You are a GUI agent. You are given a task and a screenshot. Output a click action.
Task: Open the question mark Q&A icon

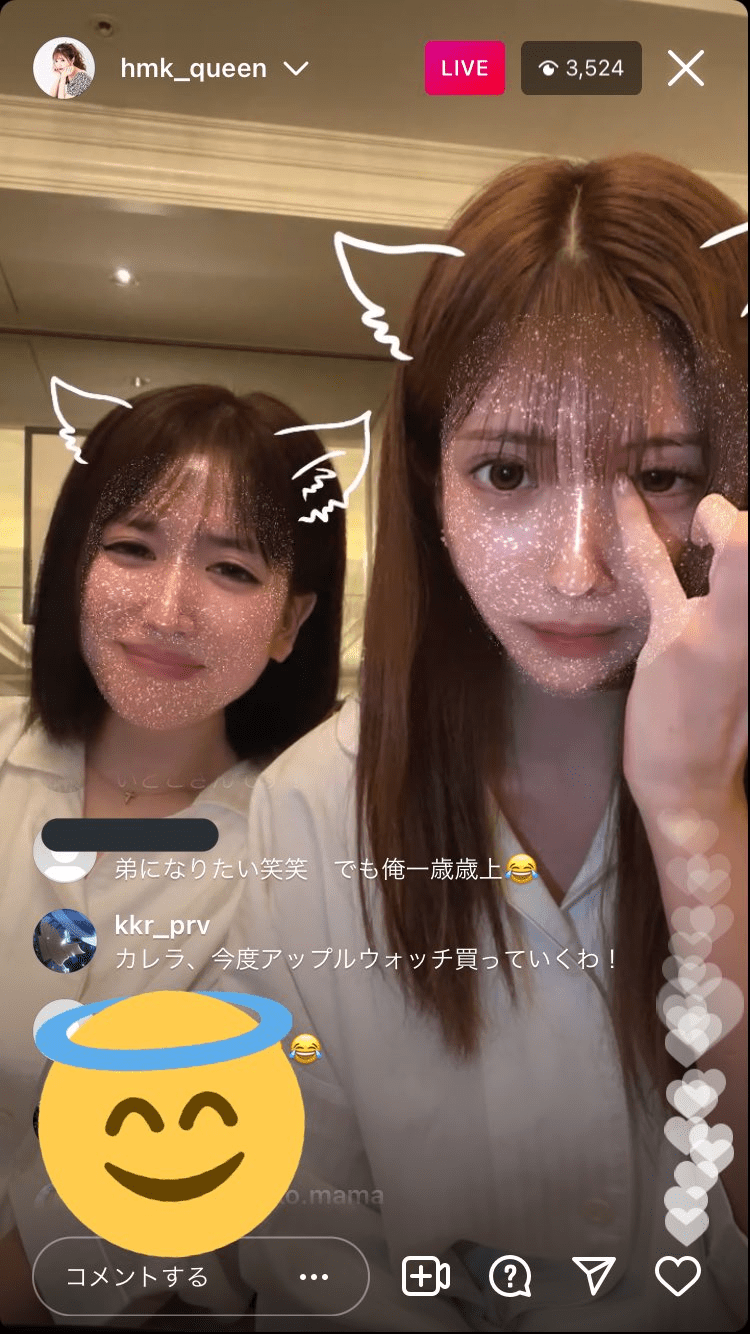click(x=510, y=1276)
